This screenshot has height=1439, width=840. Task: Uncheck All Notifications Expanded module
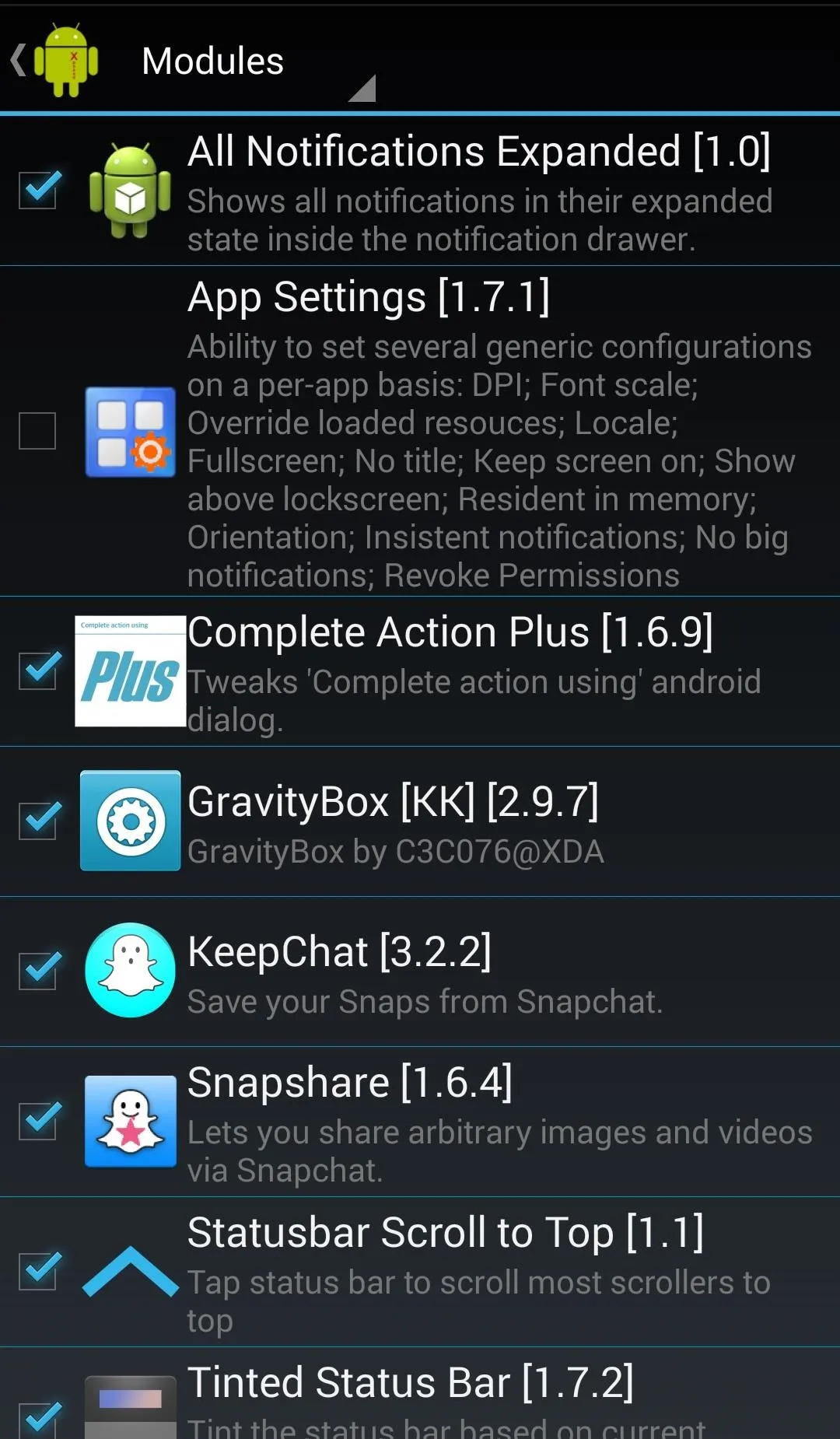tap(38, 190)
